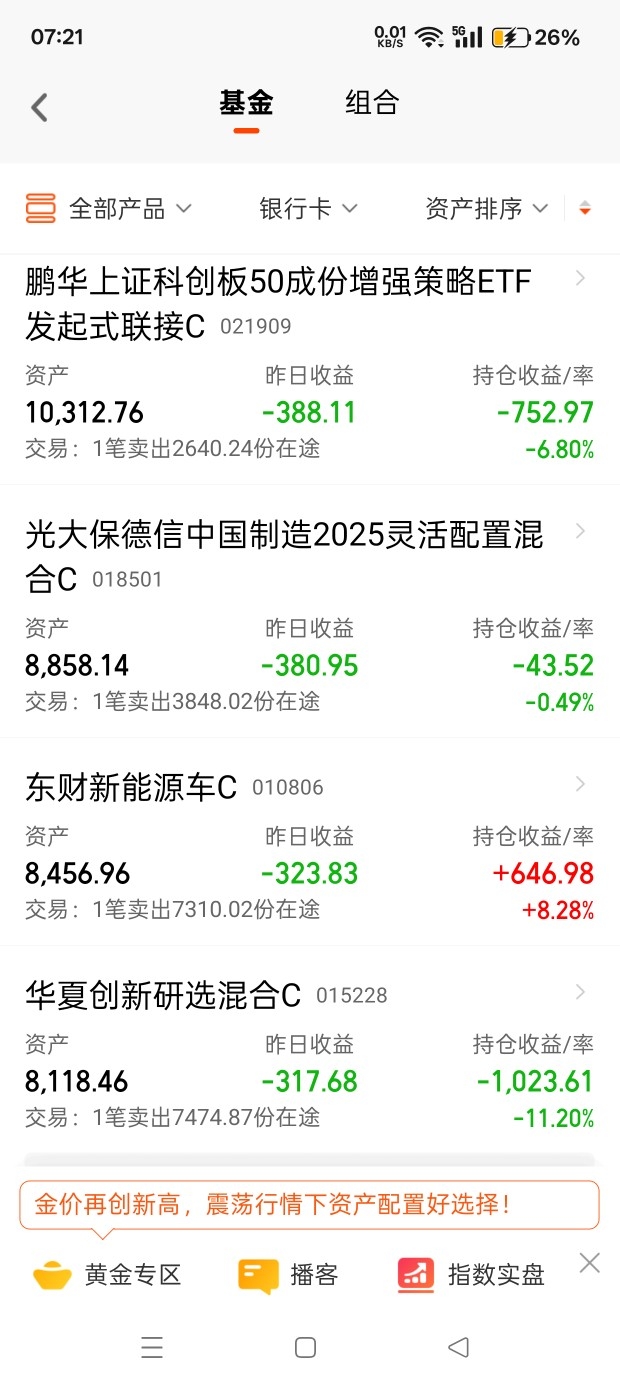The height and width of the screenshot is (1386, 620).
Task: Open the 播客 shortcut
Action: click(x=289, y=1275)
